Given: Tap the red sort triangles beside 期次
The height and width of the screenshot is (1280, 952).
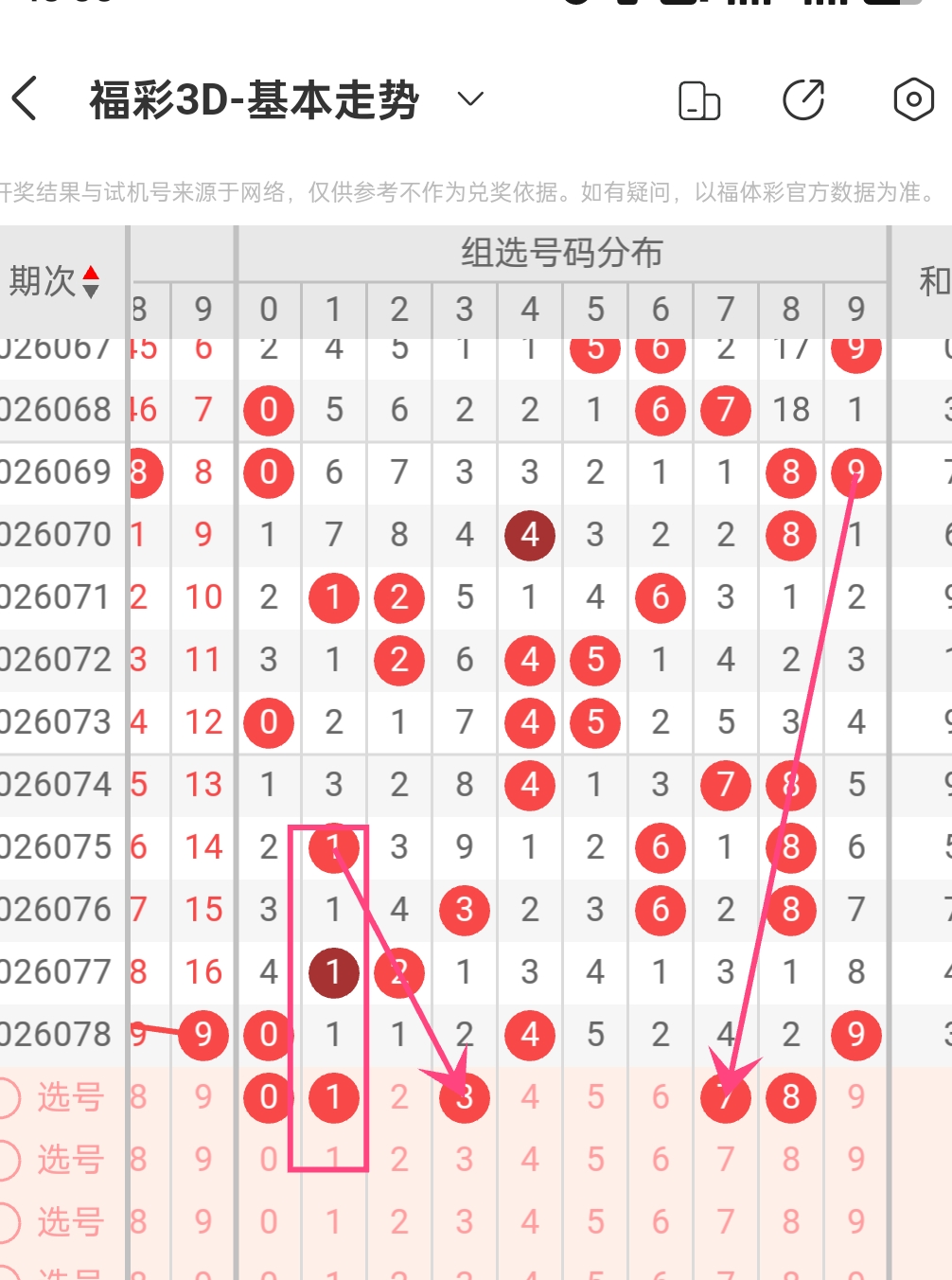Looking at the screenshot, I should tap(92, 277).
